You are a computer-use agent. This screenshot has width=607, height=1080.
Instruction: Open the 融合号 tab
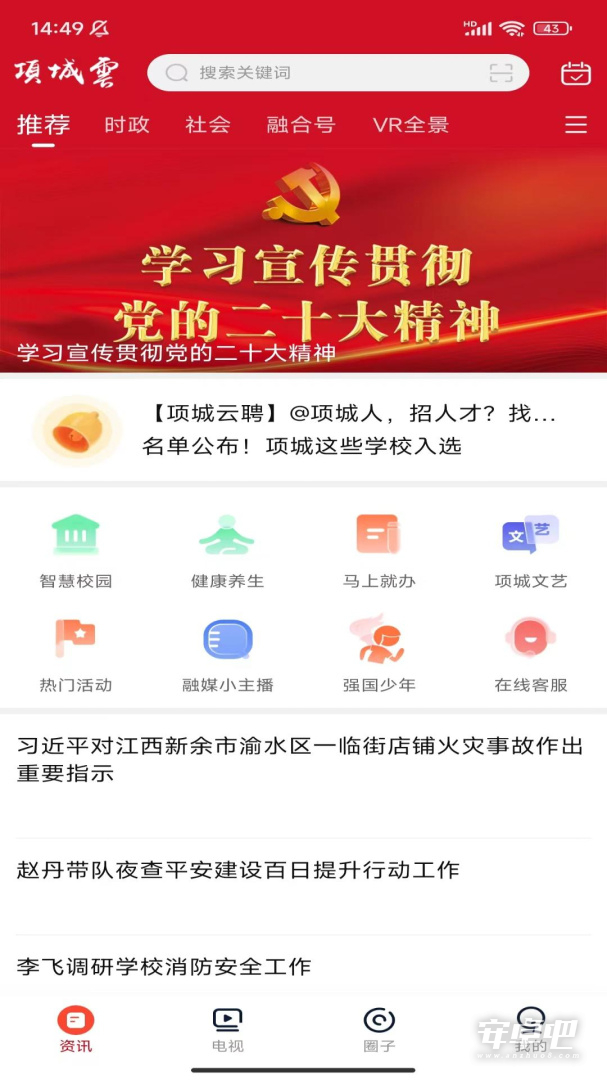301,125
